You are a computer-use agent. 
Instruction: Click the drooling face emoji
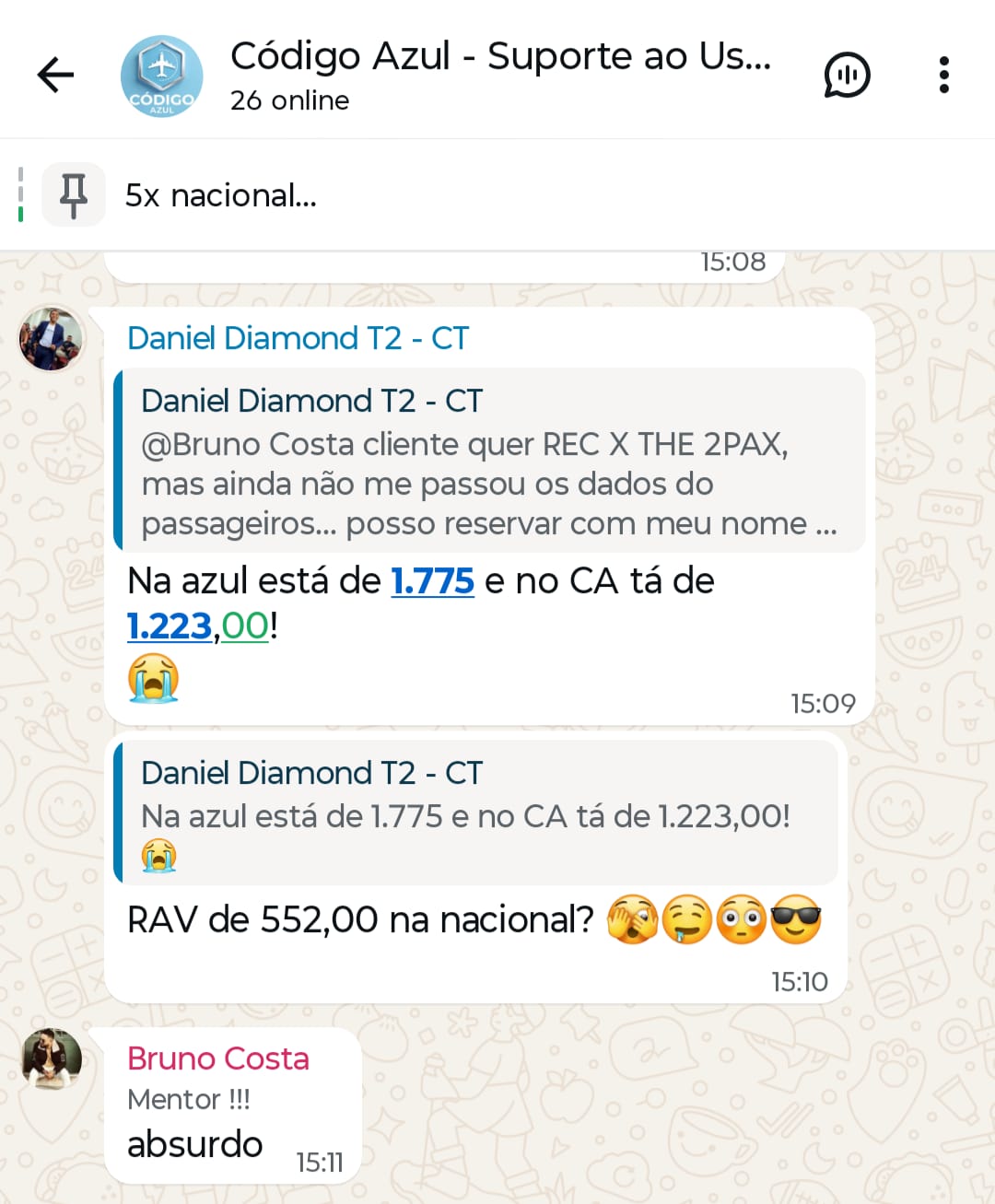click(x=686, y=918)
